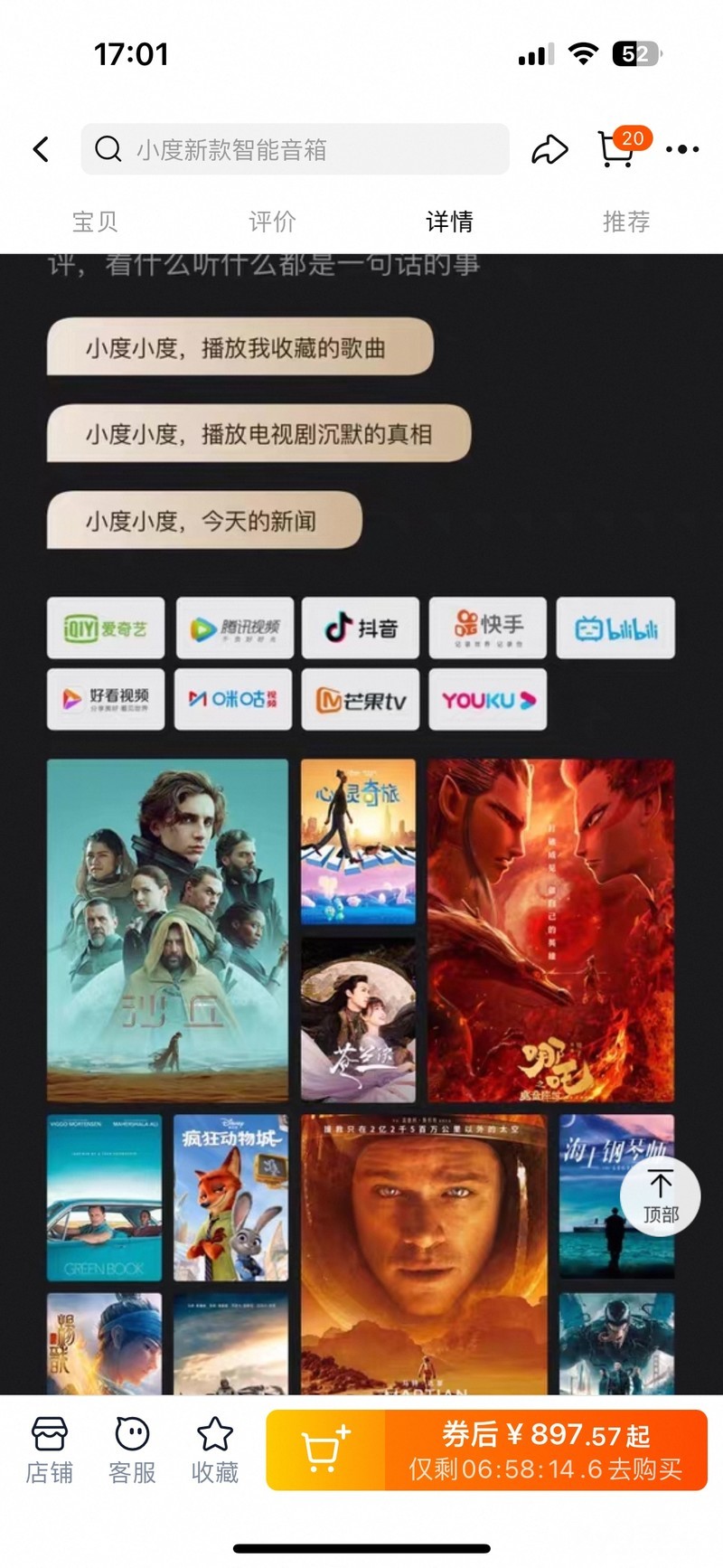Viewport: 723px width, 1568px height.
Task: Tap the 小度新款智能音箱 search box
Action: pos(295,149)
